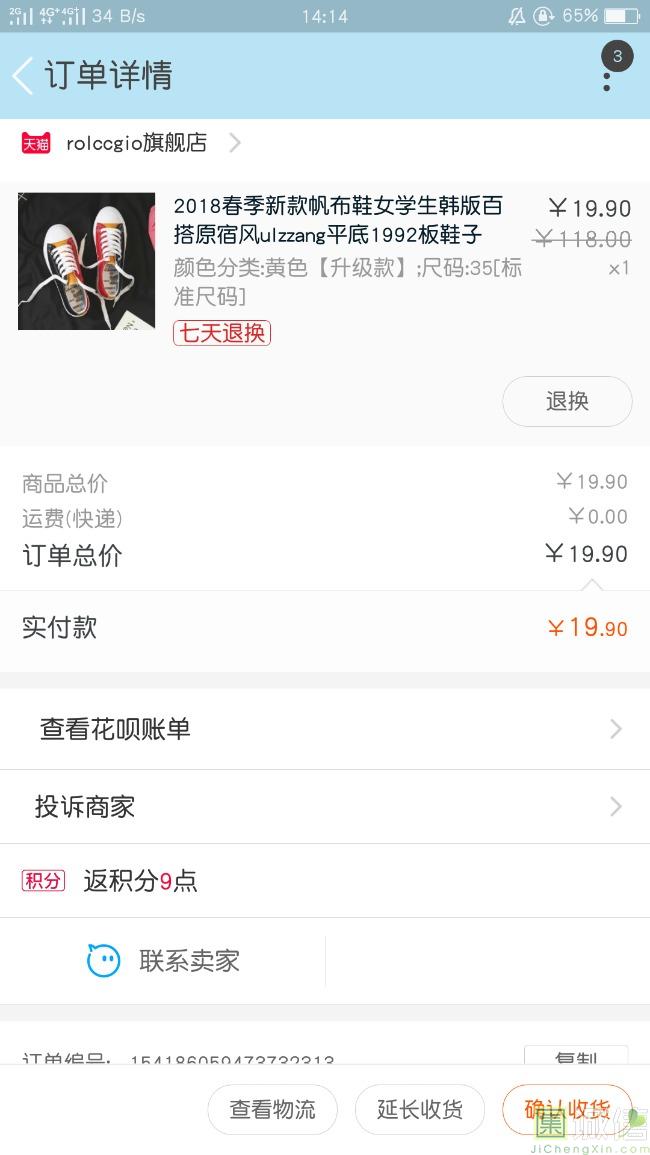The width and height of the screenshot is (650, 1155).
Task: Confirm receipt with 确认收货
Action: 567,1109
